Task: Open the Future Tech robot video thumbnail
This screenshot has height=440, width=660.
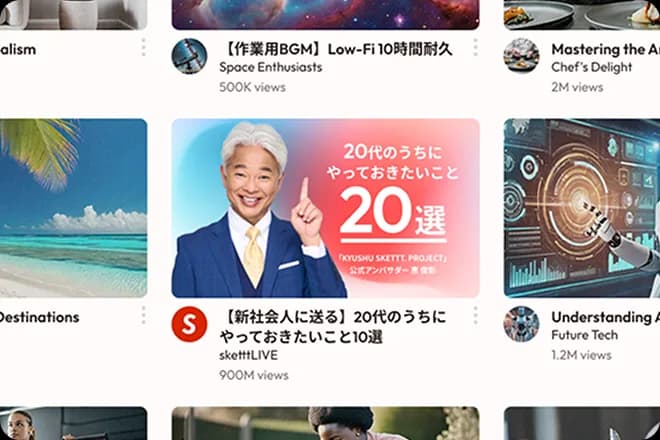Action: coord(582,208)
